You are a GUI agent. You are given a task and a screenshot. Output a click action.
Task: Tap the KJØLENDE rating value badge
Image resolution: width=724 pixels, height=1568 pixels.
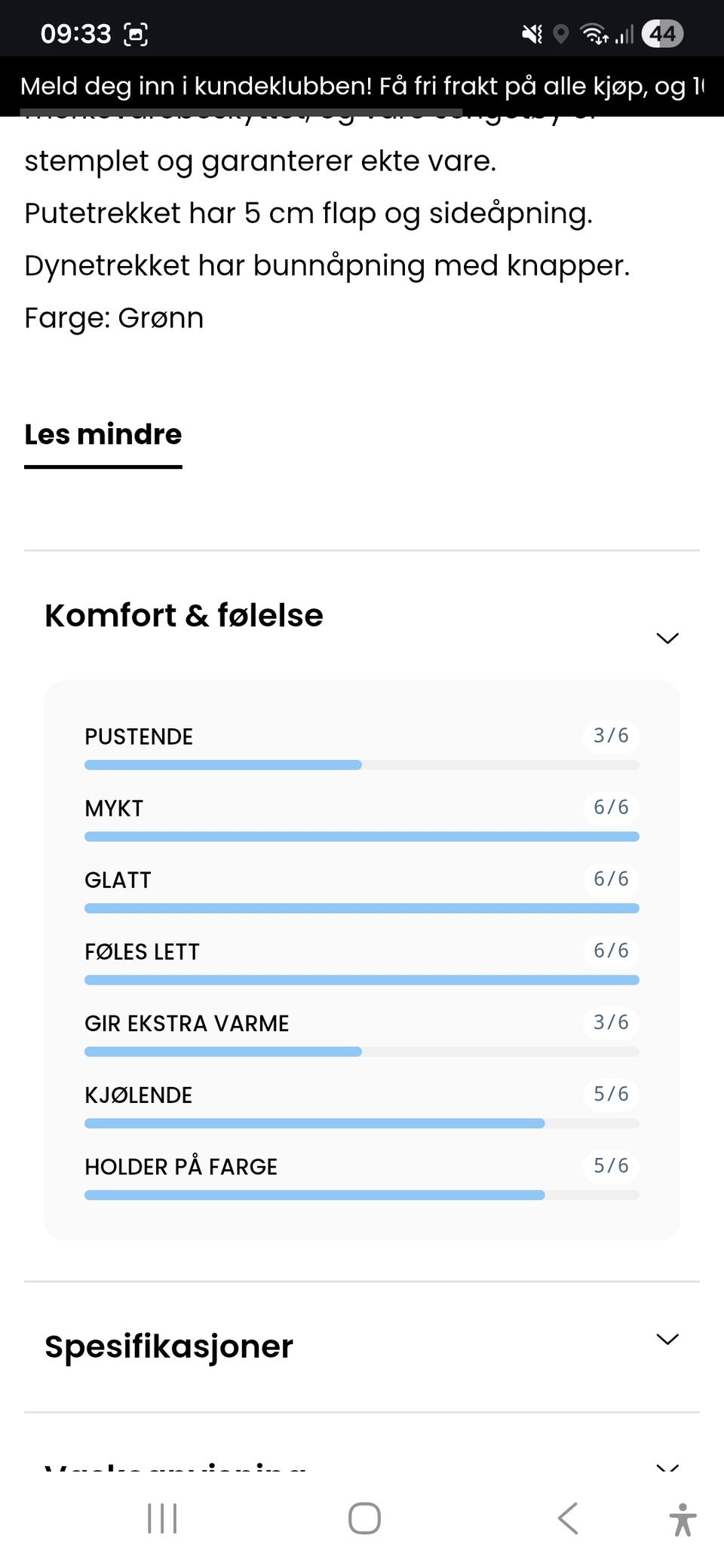pos(610,1095)
